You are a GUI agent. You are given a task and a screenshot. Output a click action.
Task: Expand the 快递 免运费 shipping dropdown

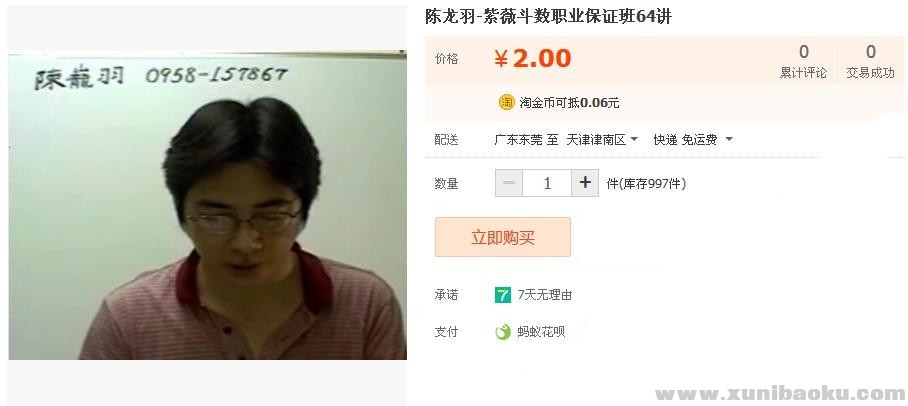coord(692,140)
